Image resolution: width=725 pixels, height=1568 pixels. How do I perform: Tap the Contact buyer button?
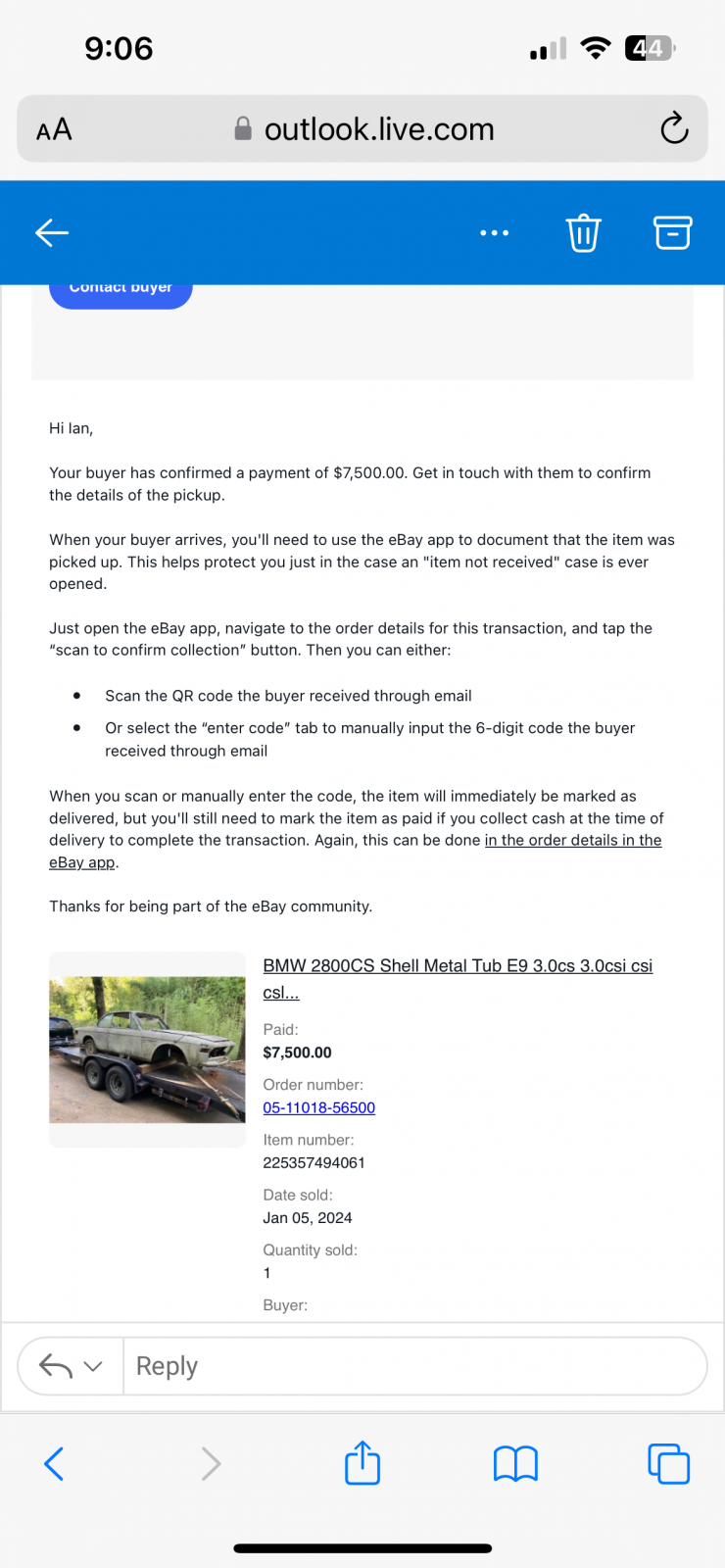(x=121, y=292)
